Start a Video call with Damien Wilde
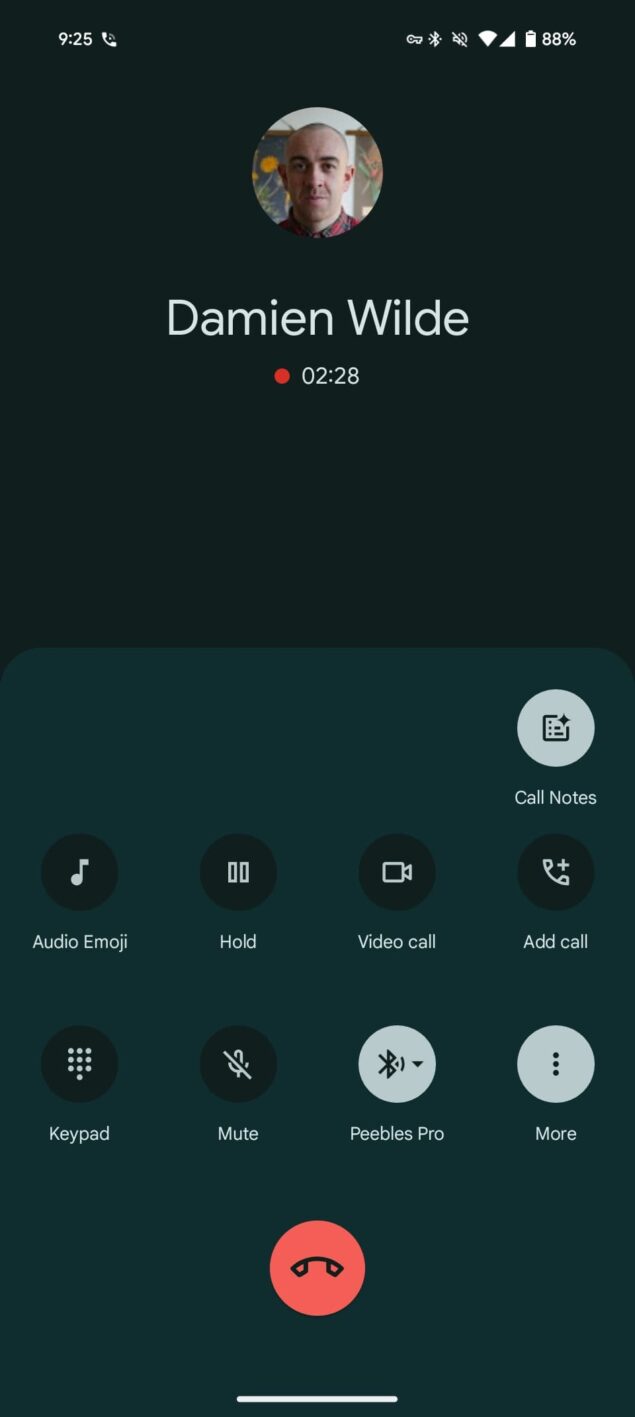Screen dimensions: 635x1417 [397, 873]
